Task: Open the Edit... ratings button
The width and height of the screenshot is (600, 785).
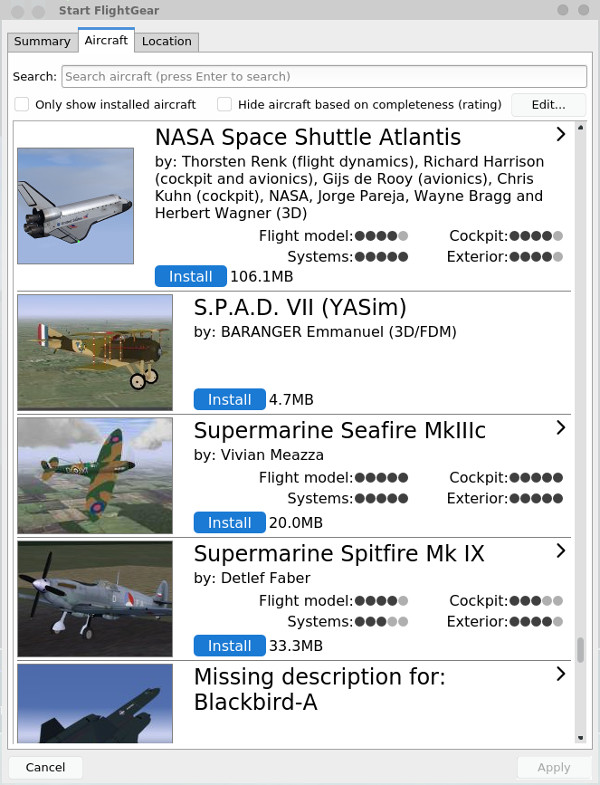Action: 548,104
